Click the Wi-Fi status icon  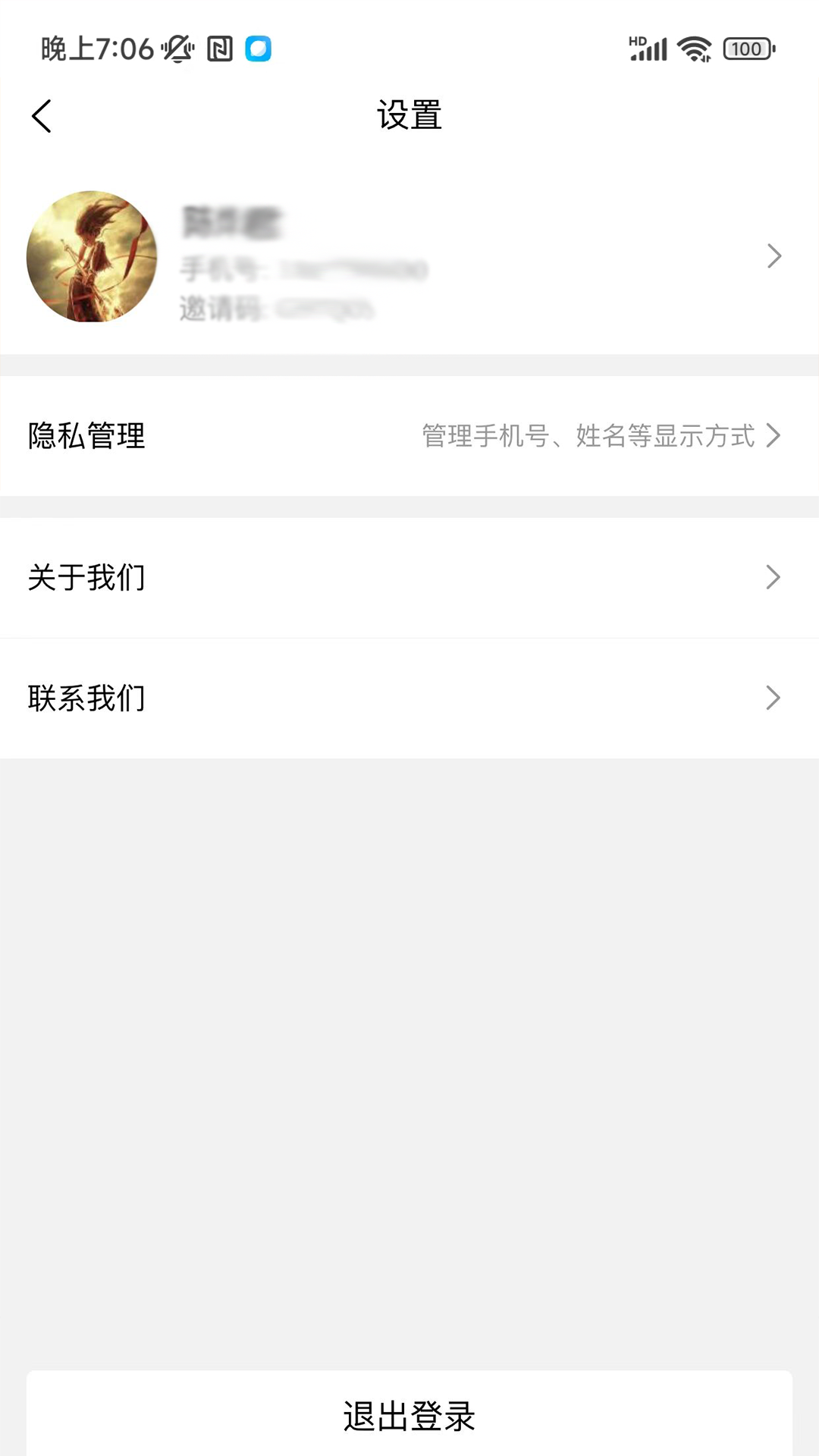(x=693, y=48)
